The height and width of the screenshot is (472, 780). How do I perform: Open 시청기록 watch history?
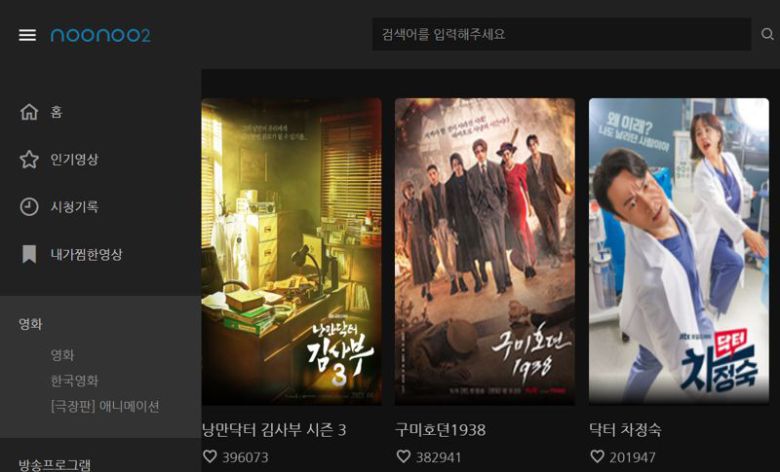tap(74, 207)
